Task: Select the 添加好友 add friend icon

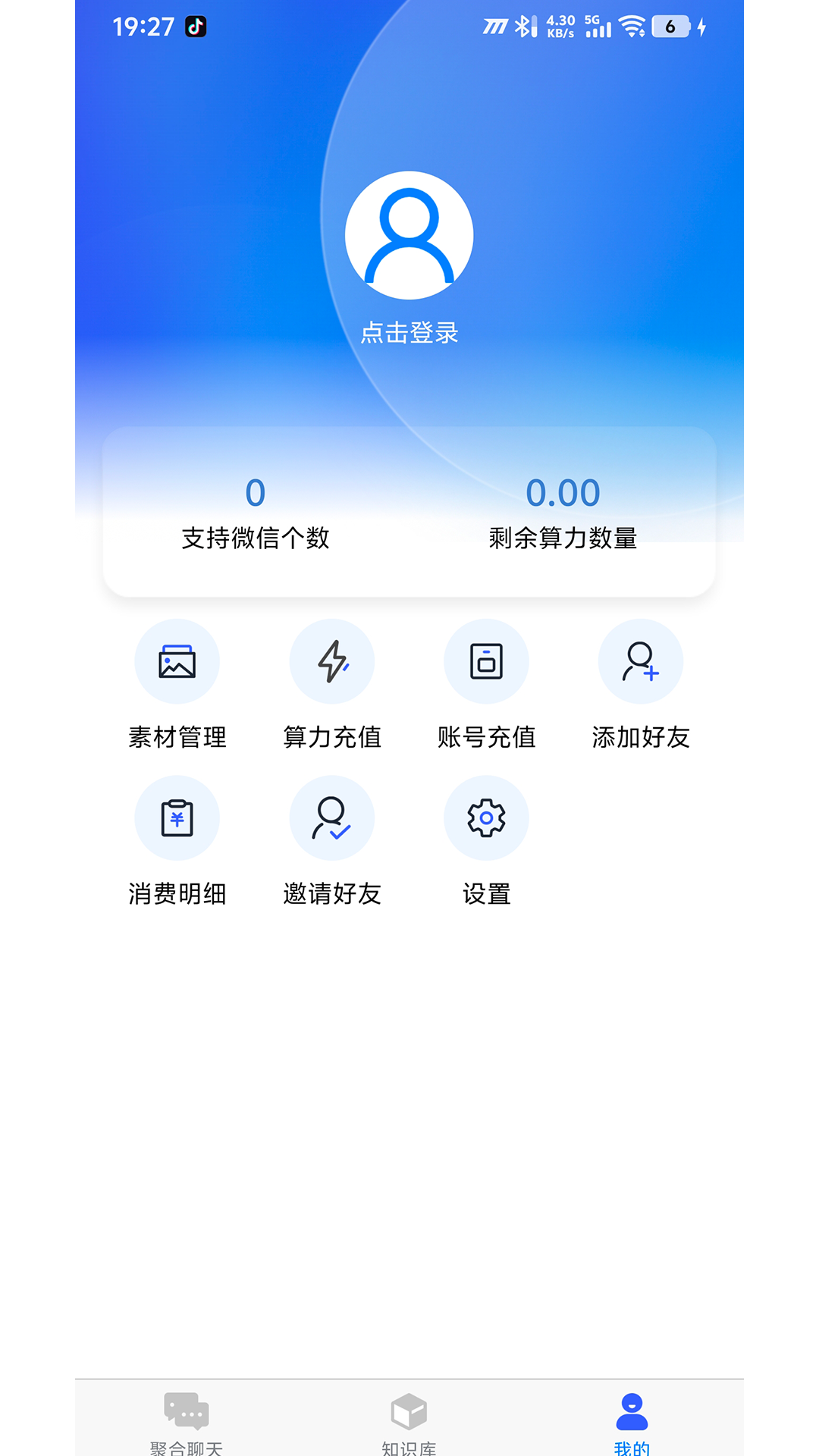Action: (x=641, y=661)
